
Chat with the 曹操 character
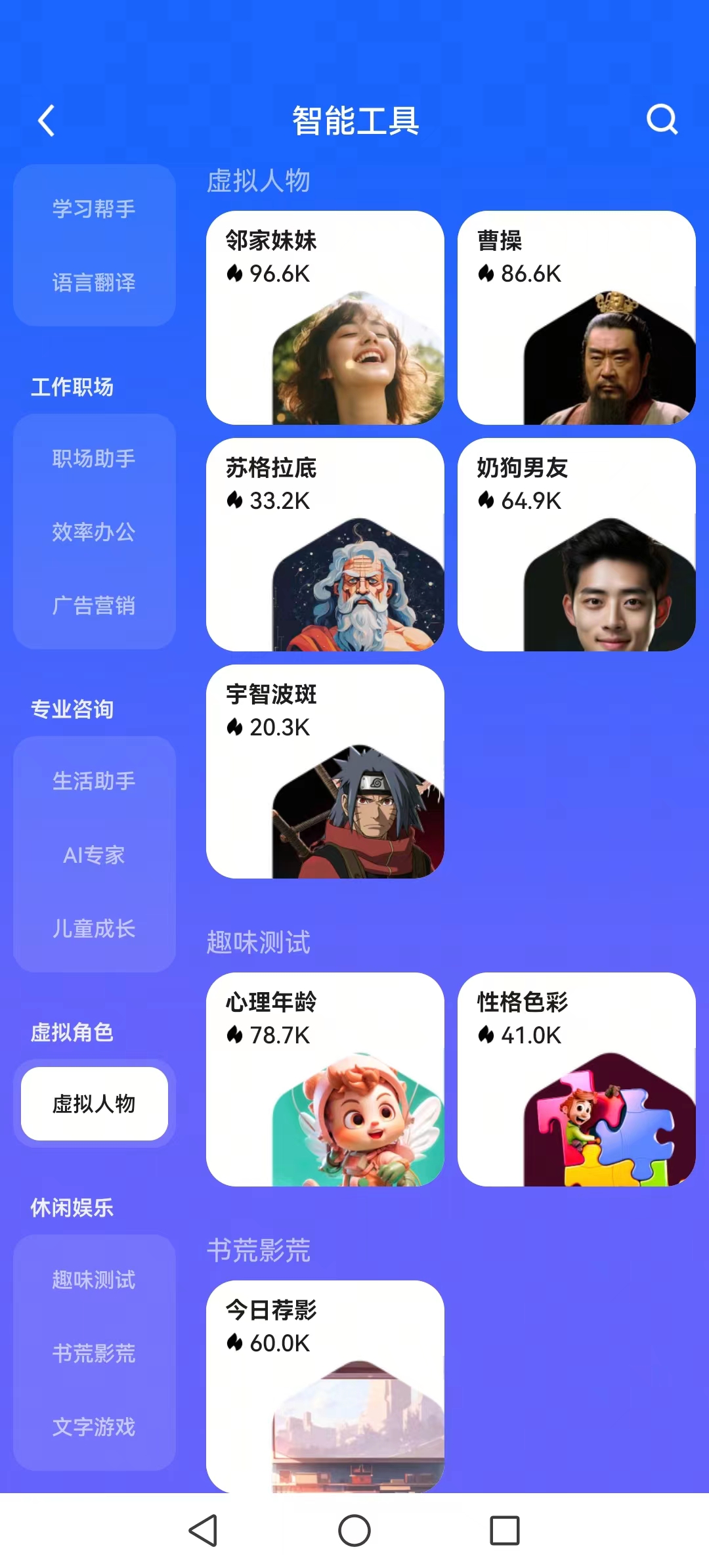point(576,318)
